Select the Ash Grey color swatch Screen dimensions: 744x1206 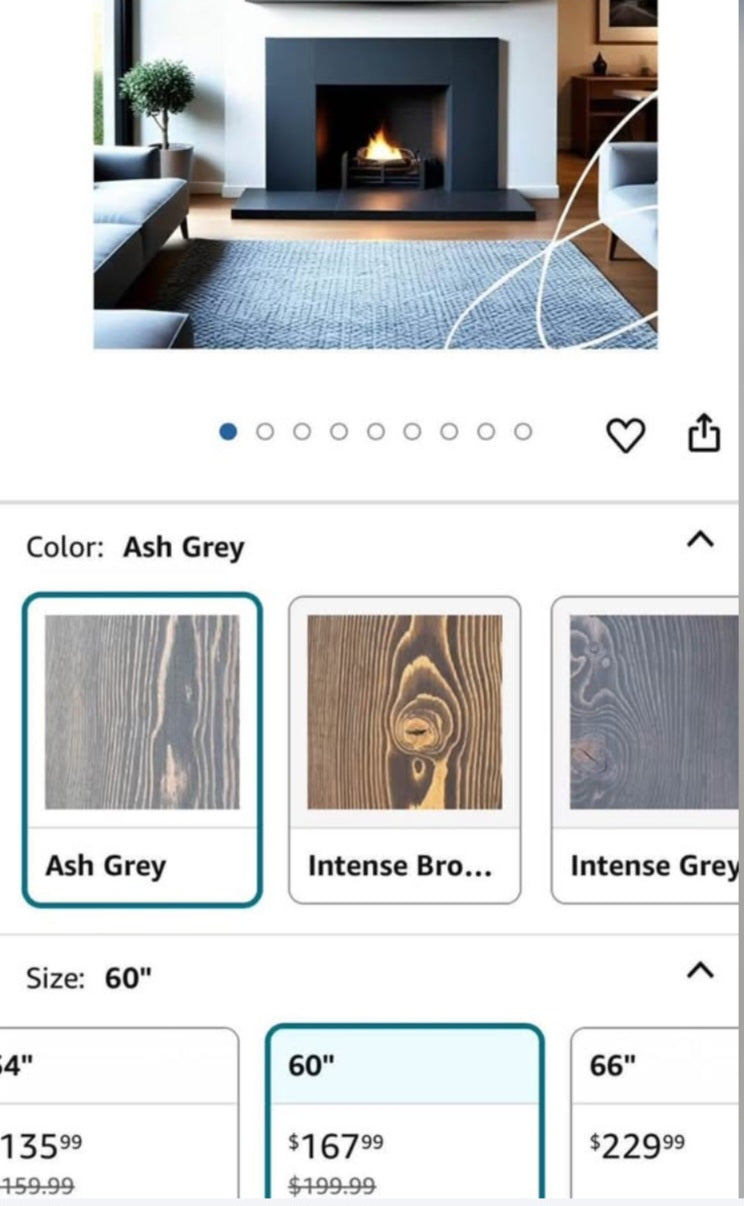pyautogui.click(x=142, y=749)
